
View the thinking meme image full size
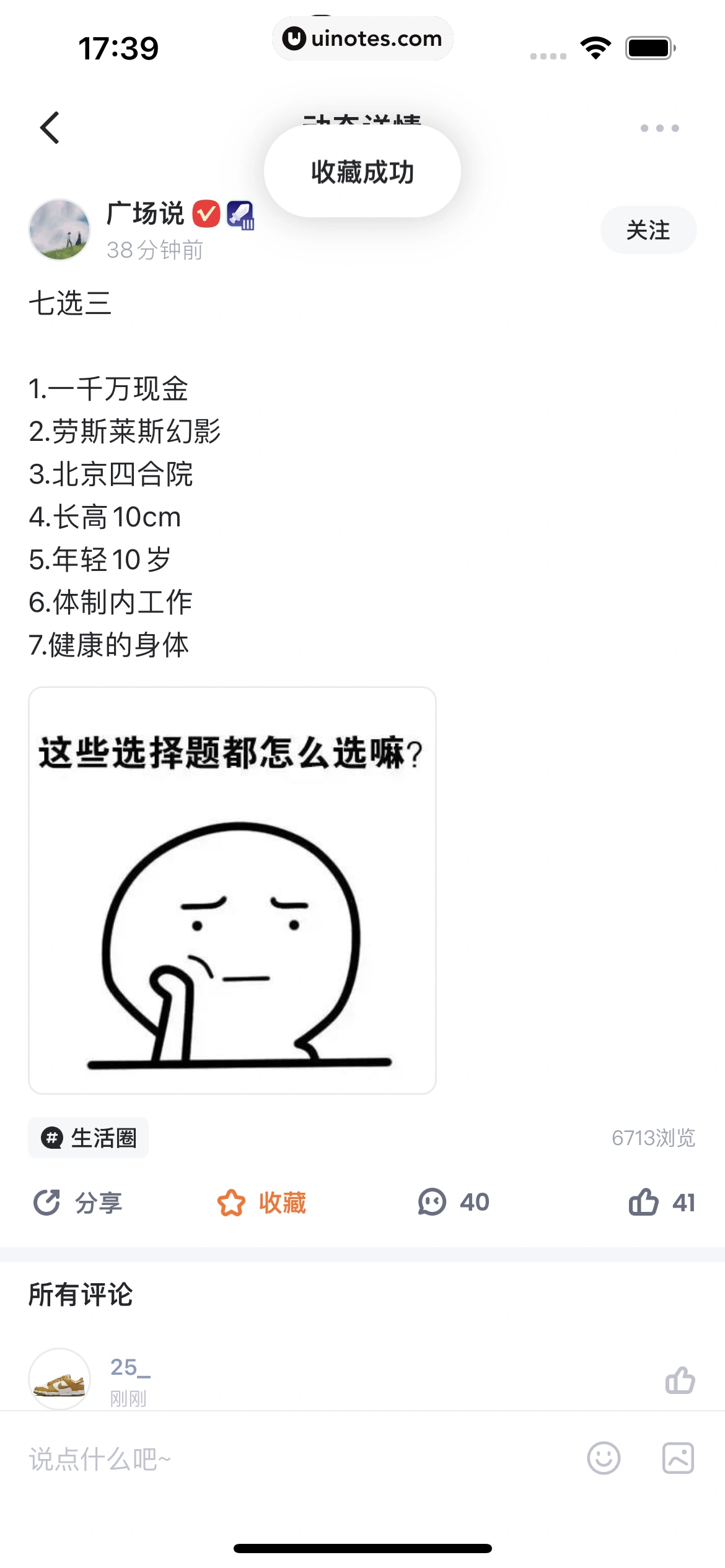(232, 890)
